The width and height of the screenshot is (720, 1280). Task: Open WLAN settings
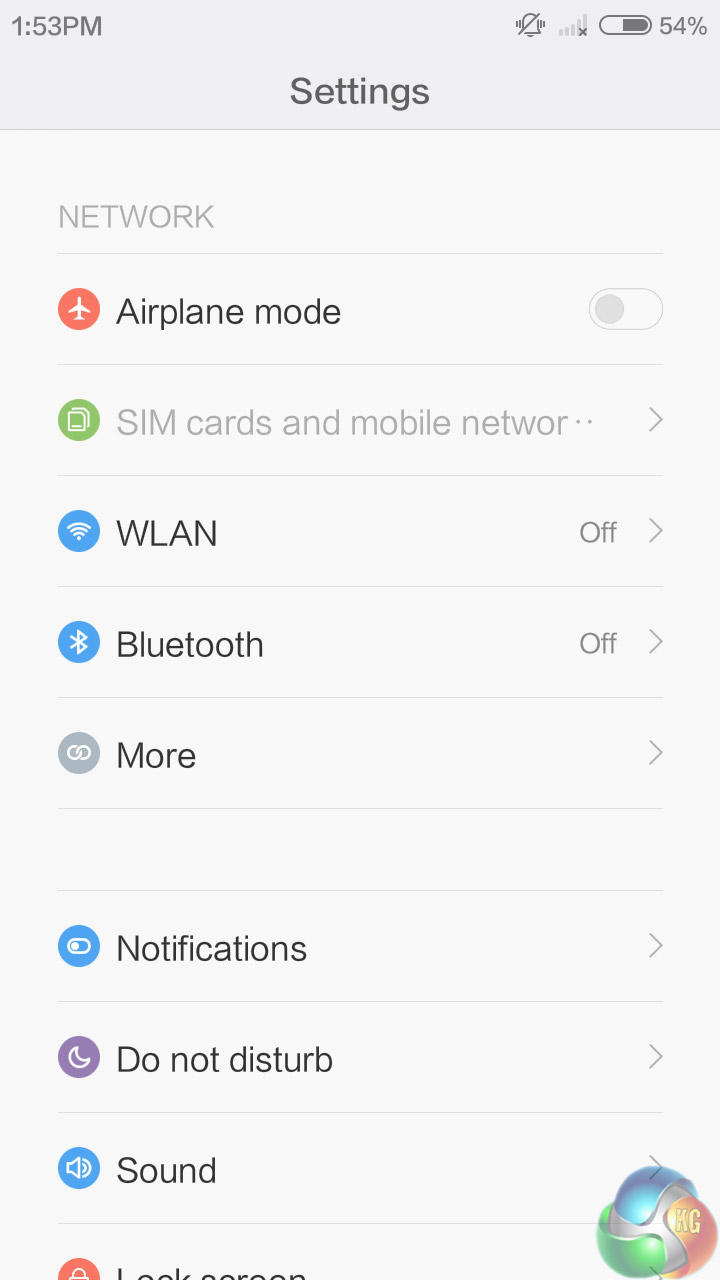click(x=360, y=532)
